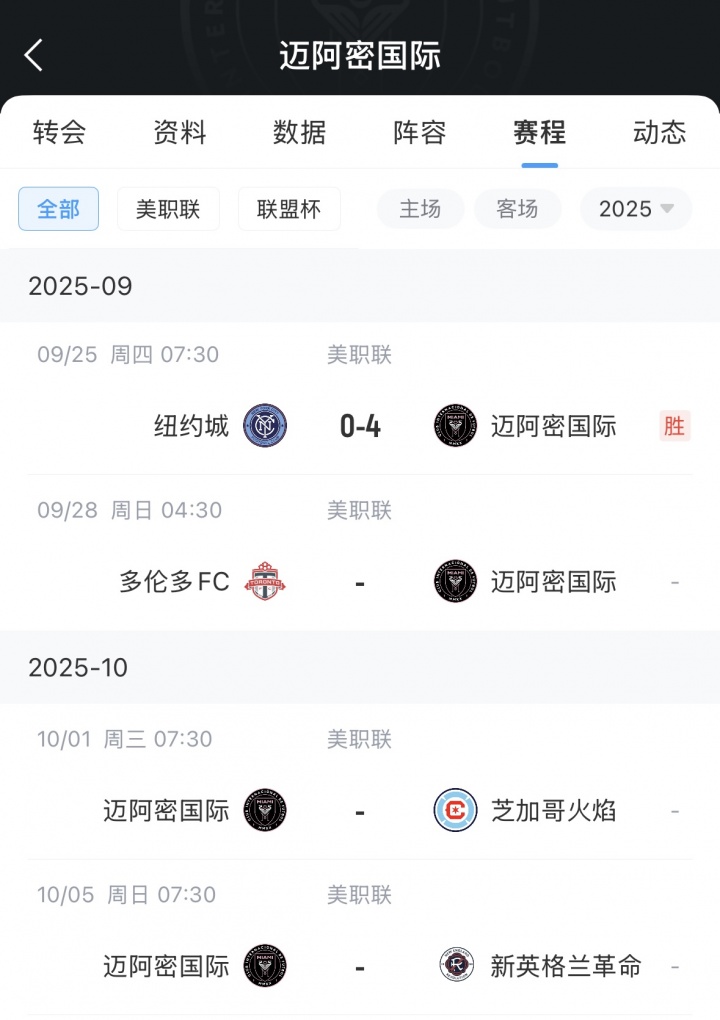
Task: Enable the 联盟杯 competition filter
Action: tap(289, 209)
